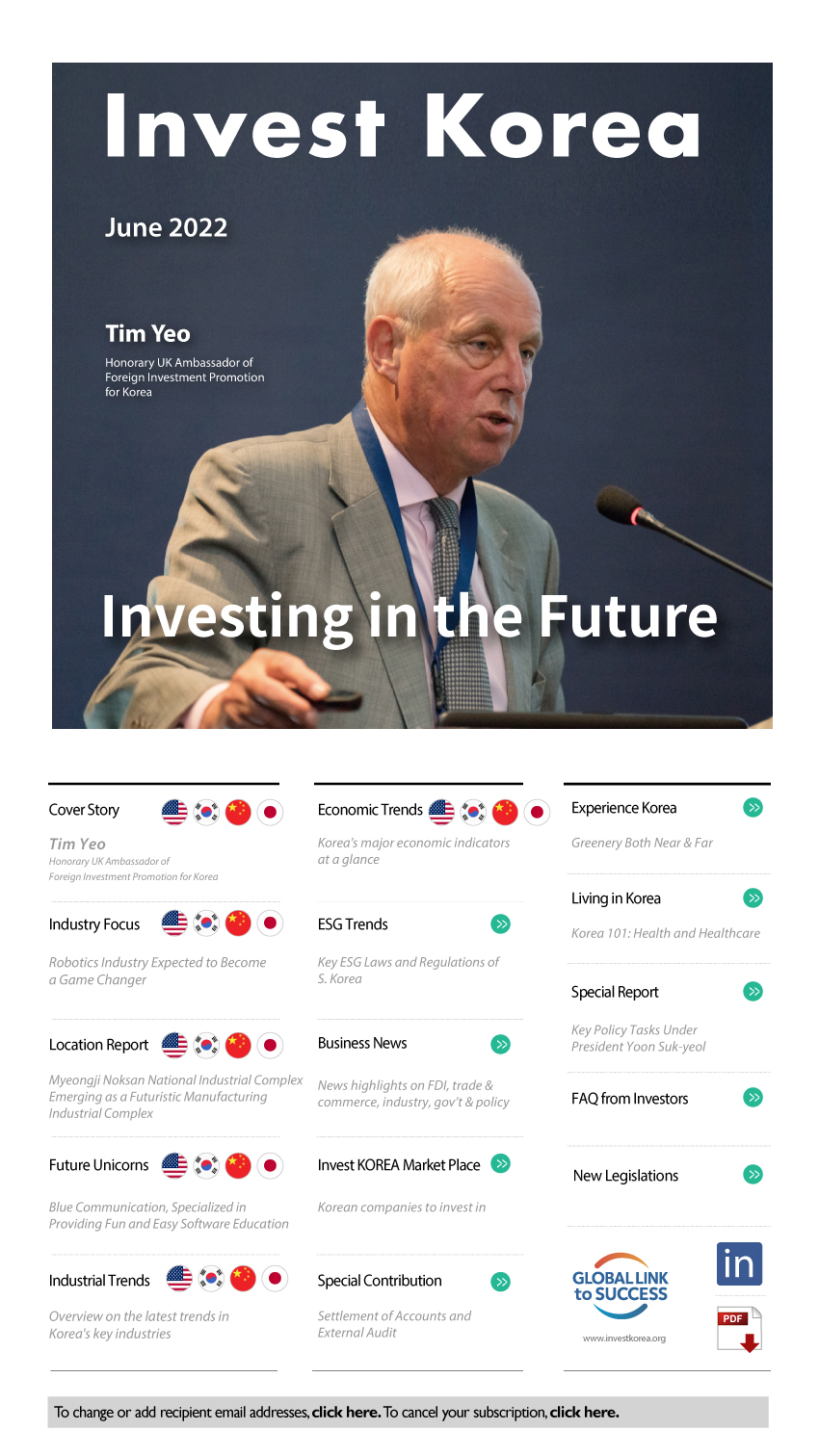Visit the LinkedIn page icon
The width and height of the screenshot is (819, 1456).
[739, 1263]
